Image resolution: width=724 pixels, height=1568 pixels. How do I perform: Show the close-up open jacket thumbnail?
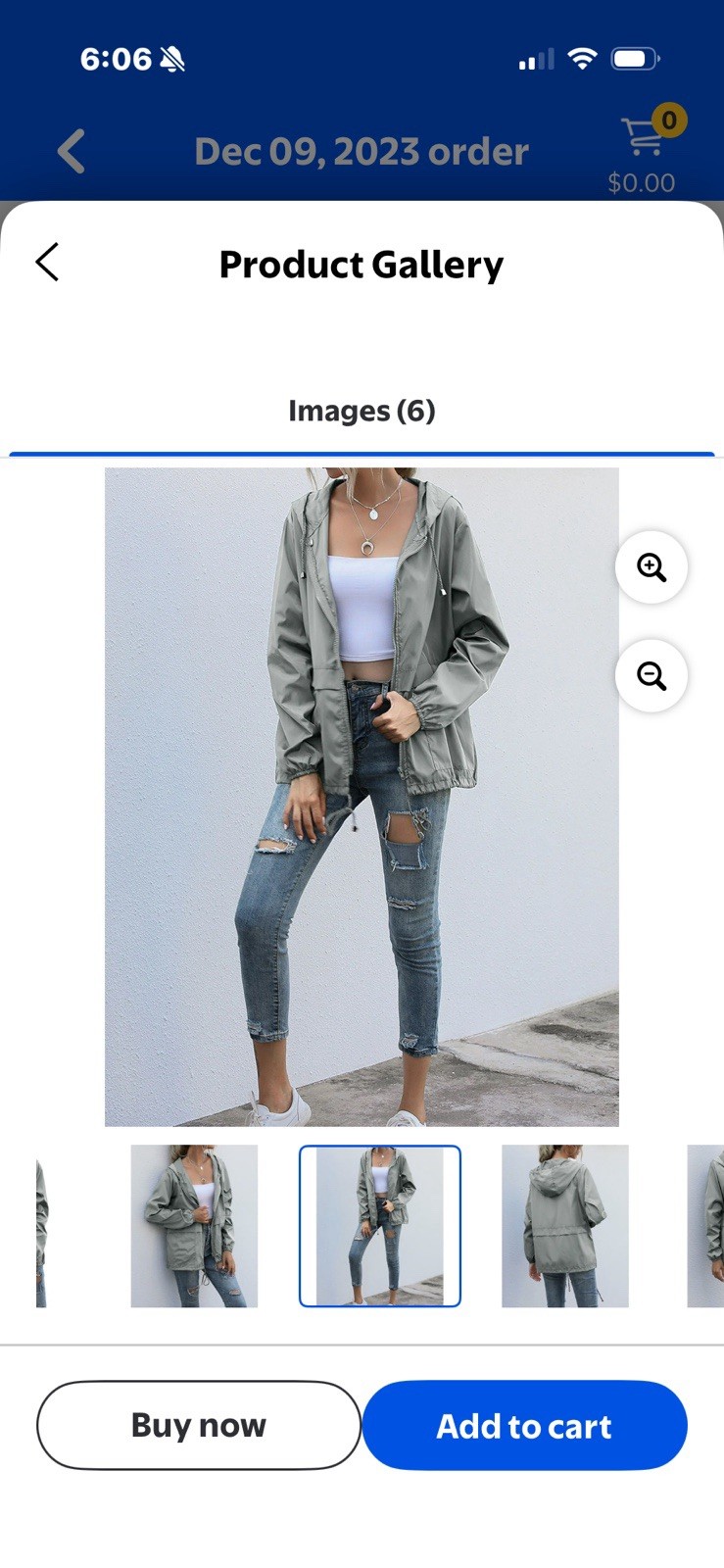point(194,1226)
